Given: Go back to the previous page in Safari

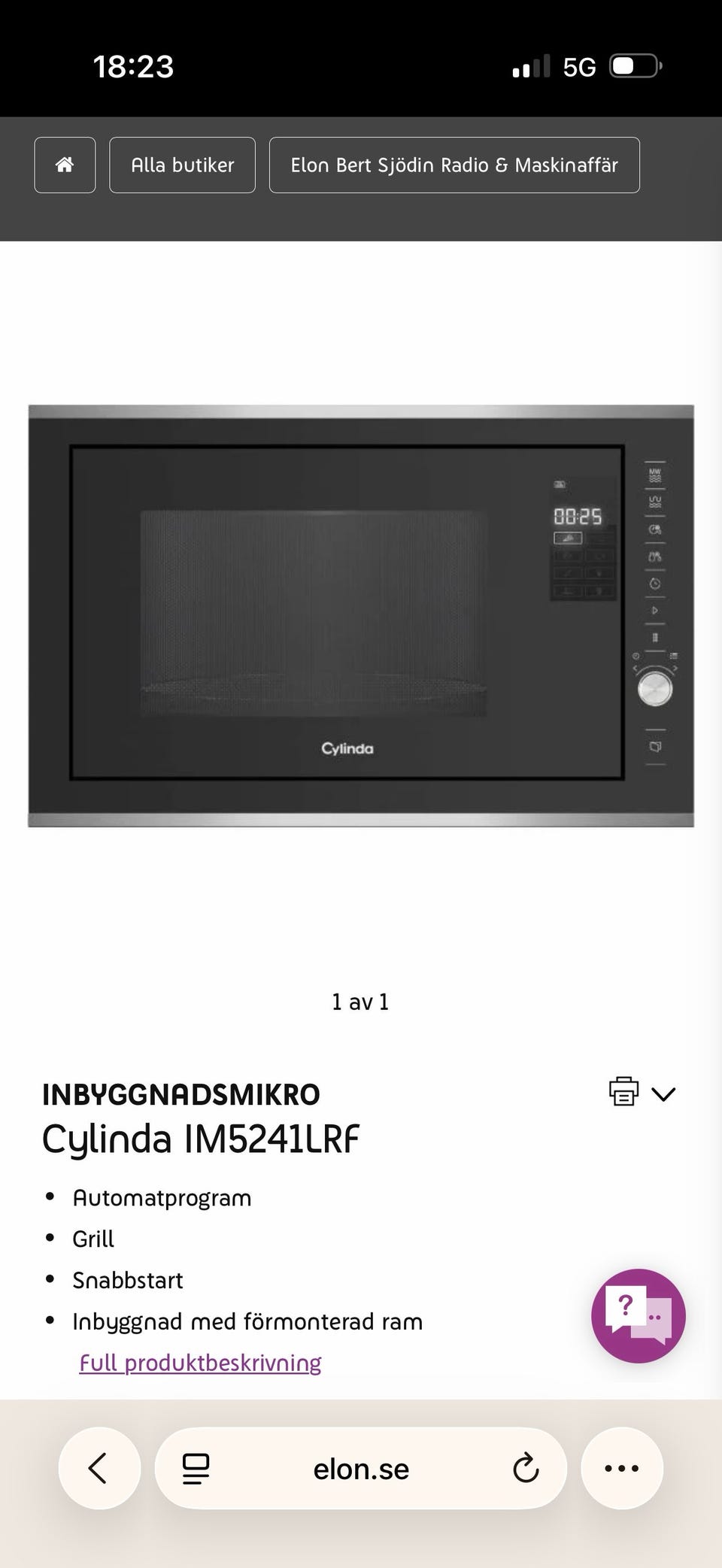Looking at the screenshot, I should (99, 1468).
